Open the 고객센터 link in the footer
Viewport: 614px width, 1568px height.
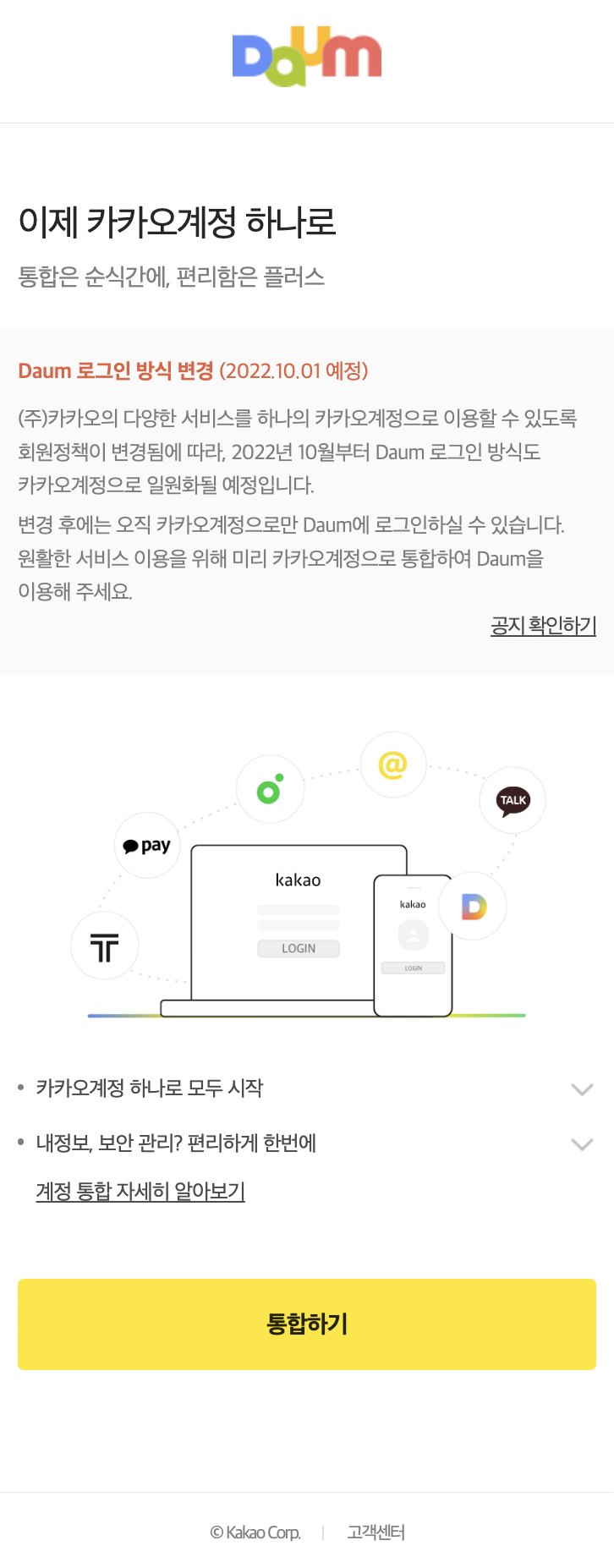coord(376,1531)
